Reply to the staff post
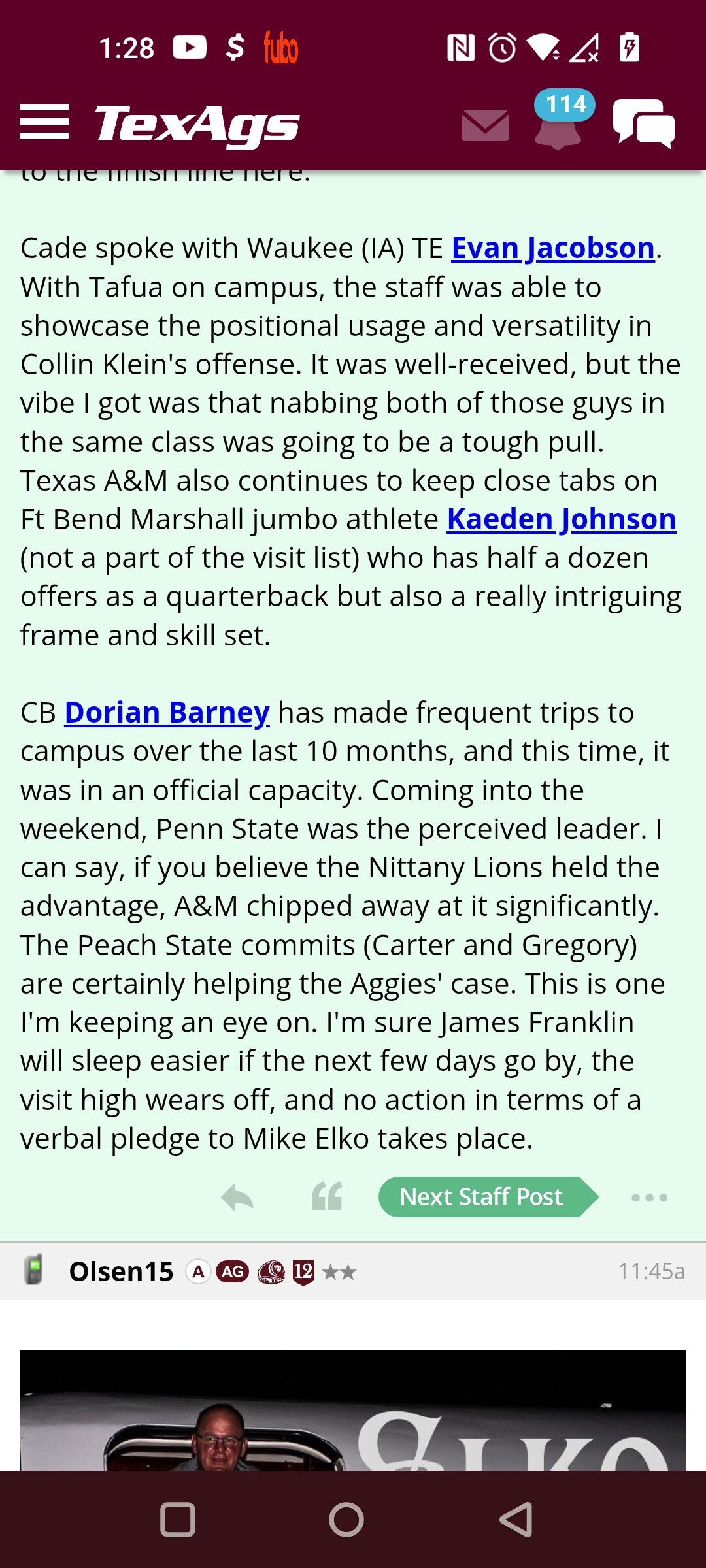The width and height of the screenshot is (706, 1568). point(237,1198)
